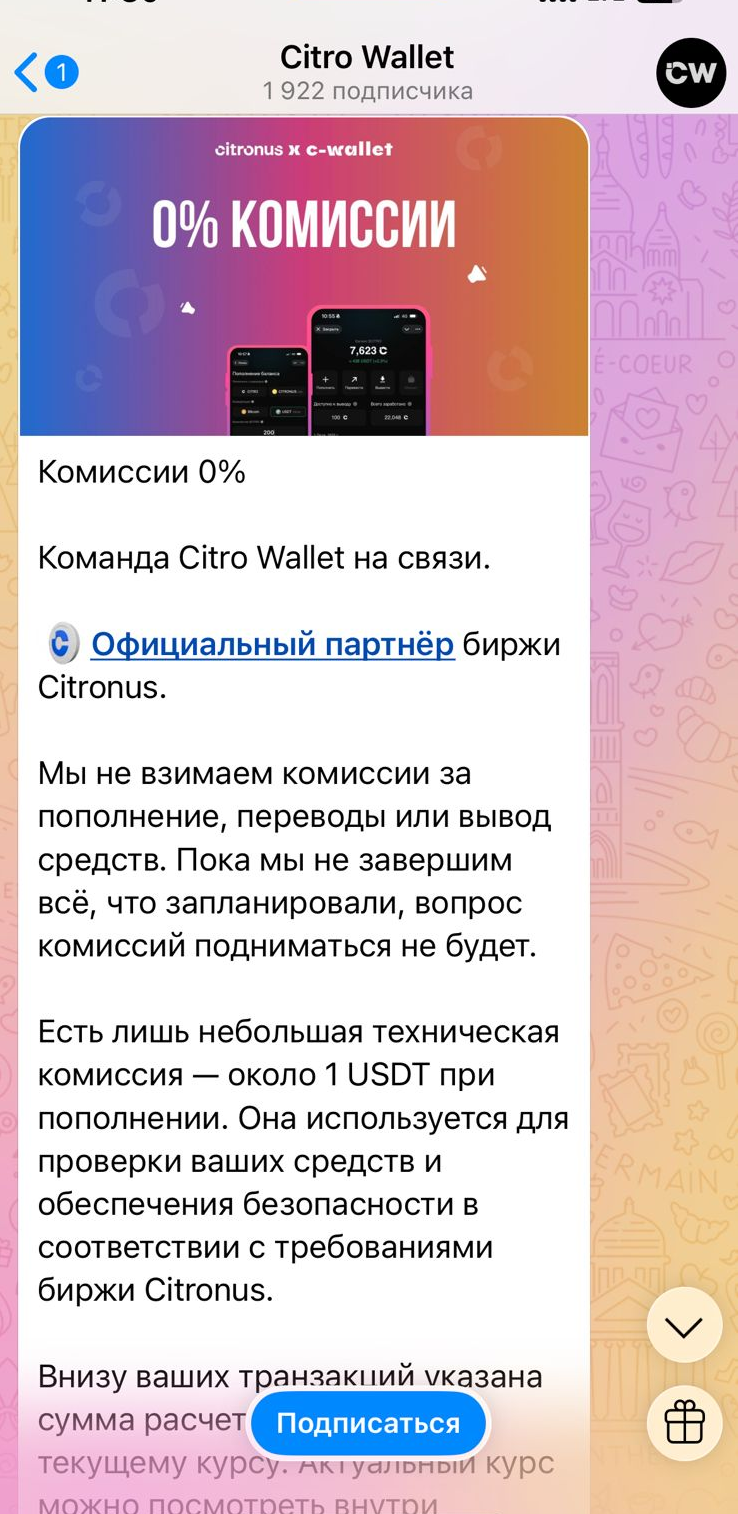Viewport: 738px width, 1514px height.
Task: Open the gift icon button
Action: point(685,1422)
